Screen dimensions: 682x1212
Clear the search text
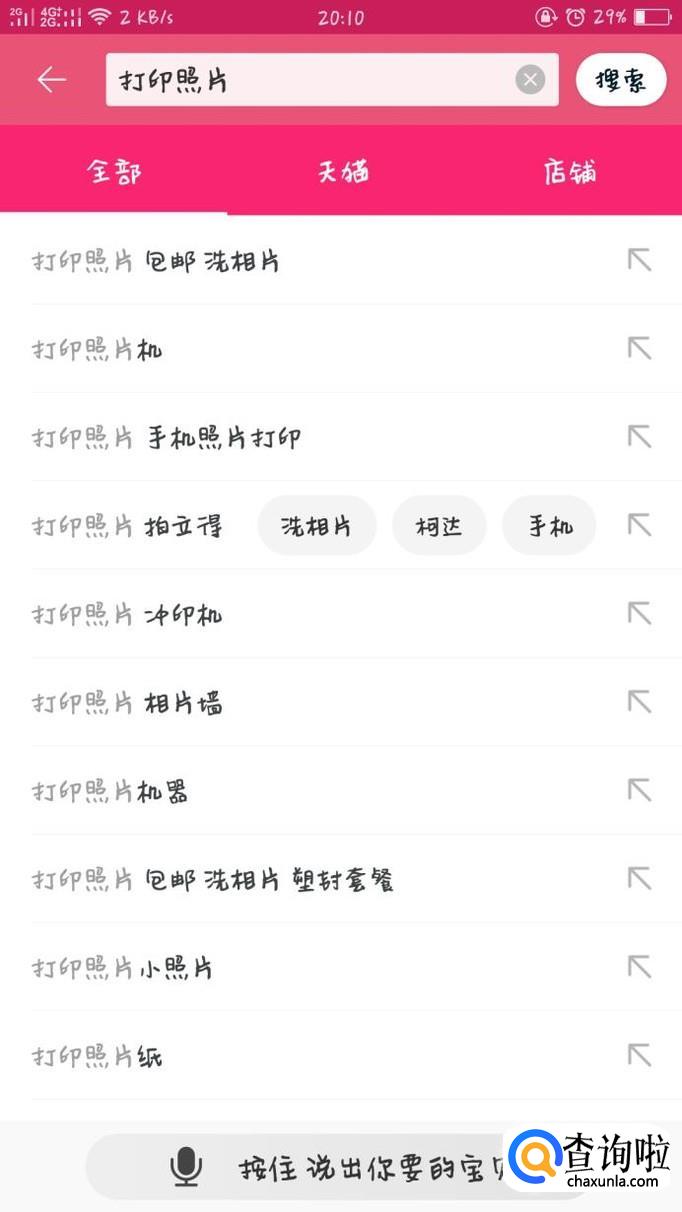coord(530,80)
